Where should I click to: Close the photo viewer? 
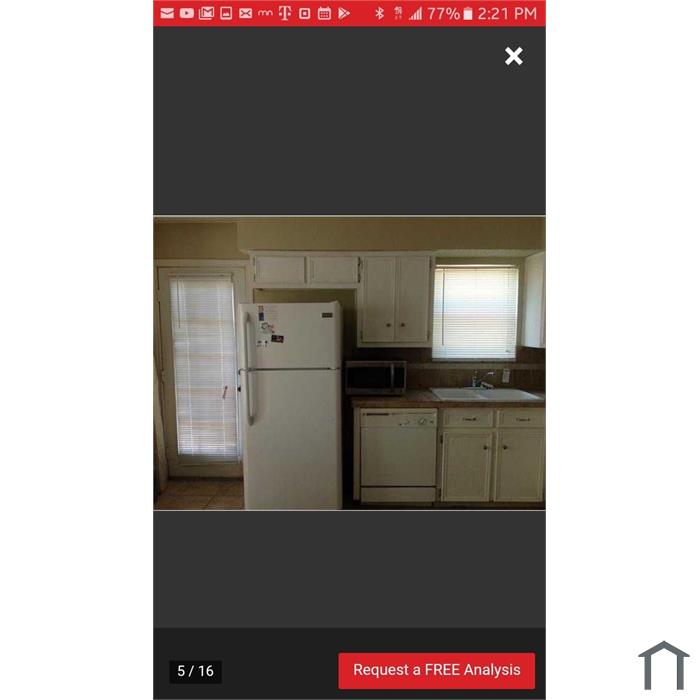(513, 56)
